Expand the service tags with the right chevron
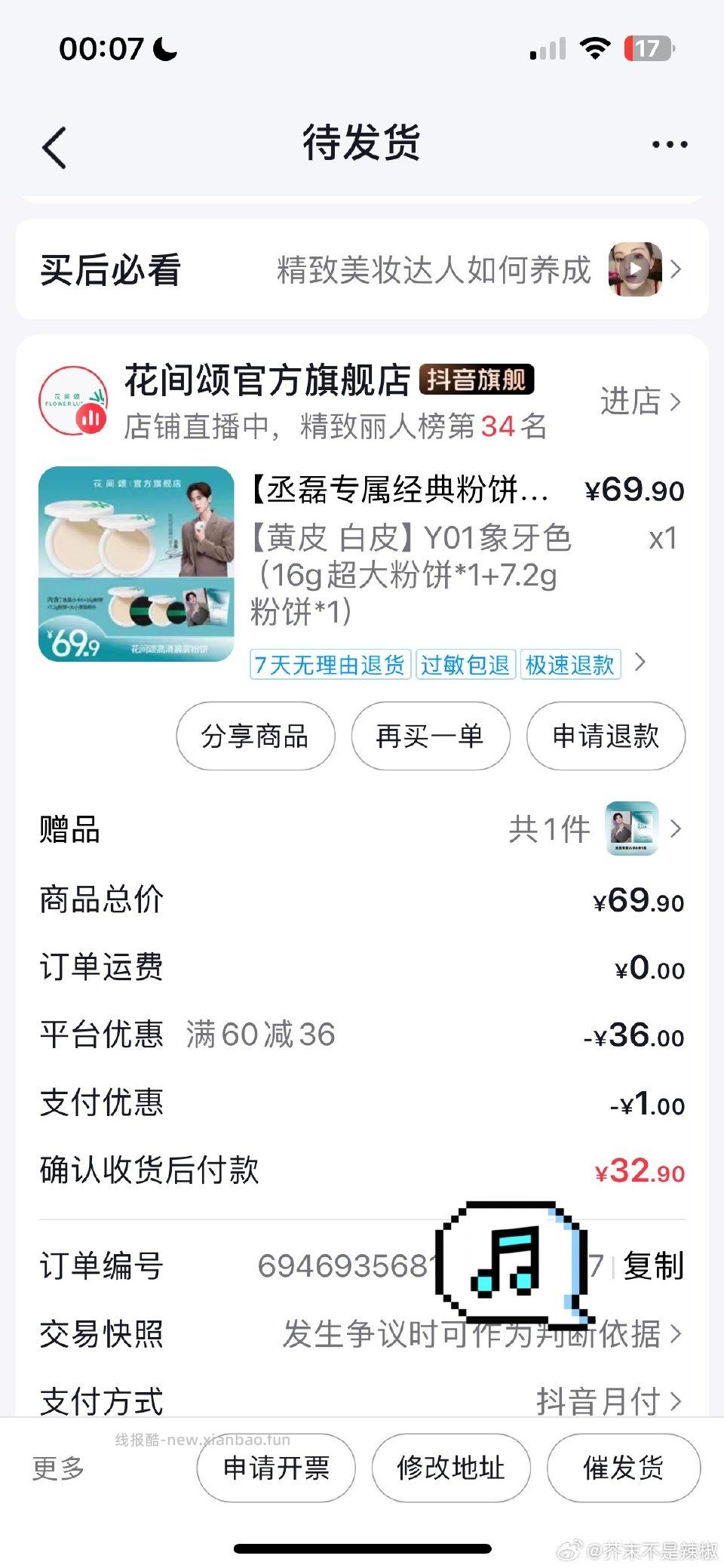 (641, 664)
